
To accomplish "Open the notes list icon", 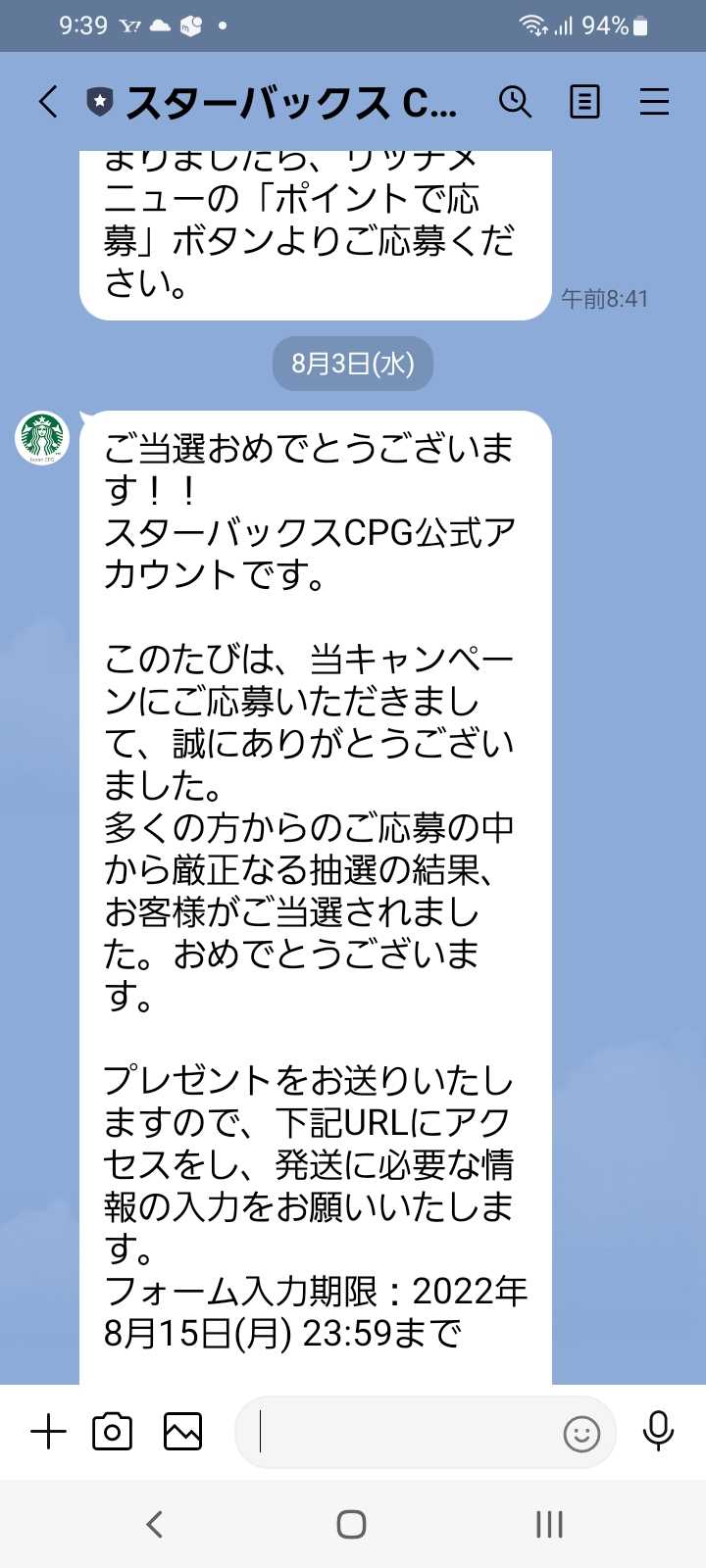I will tap(584, 101).
